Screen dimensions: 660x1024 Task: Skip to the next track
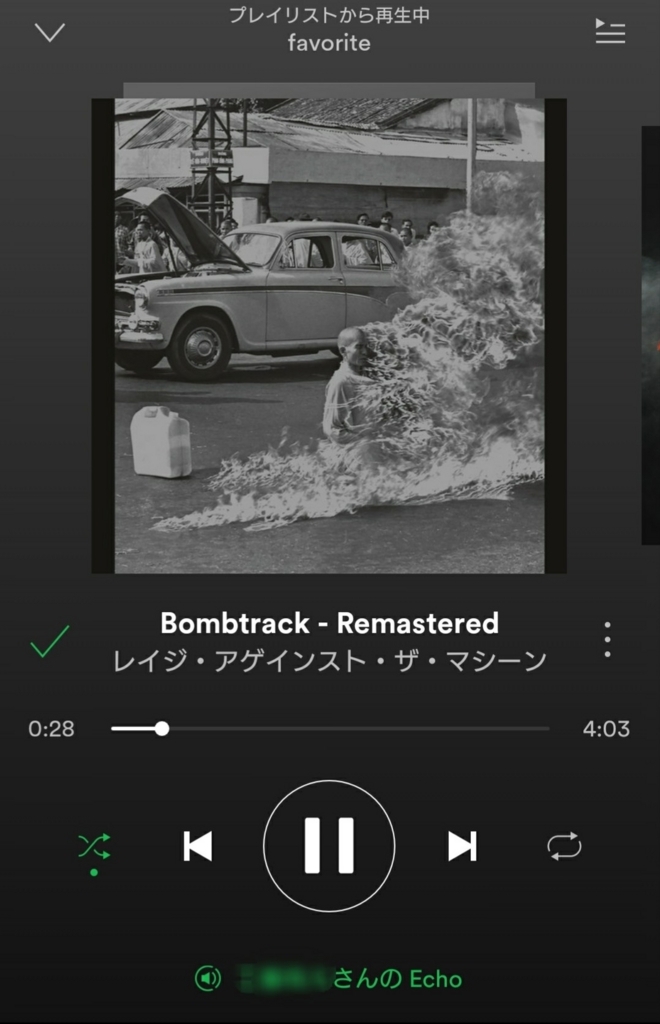(x=461, y=847)
